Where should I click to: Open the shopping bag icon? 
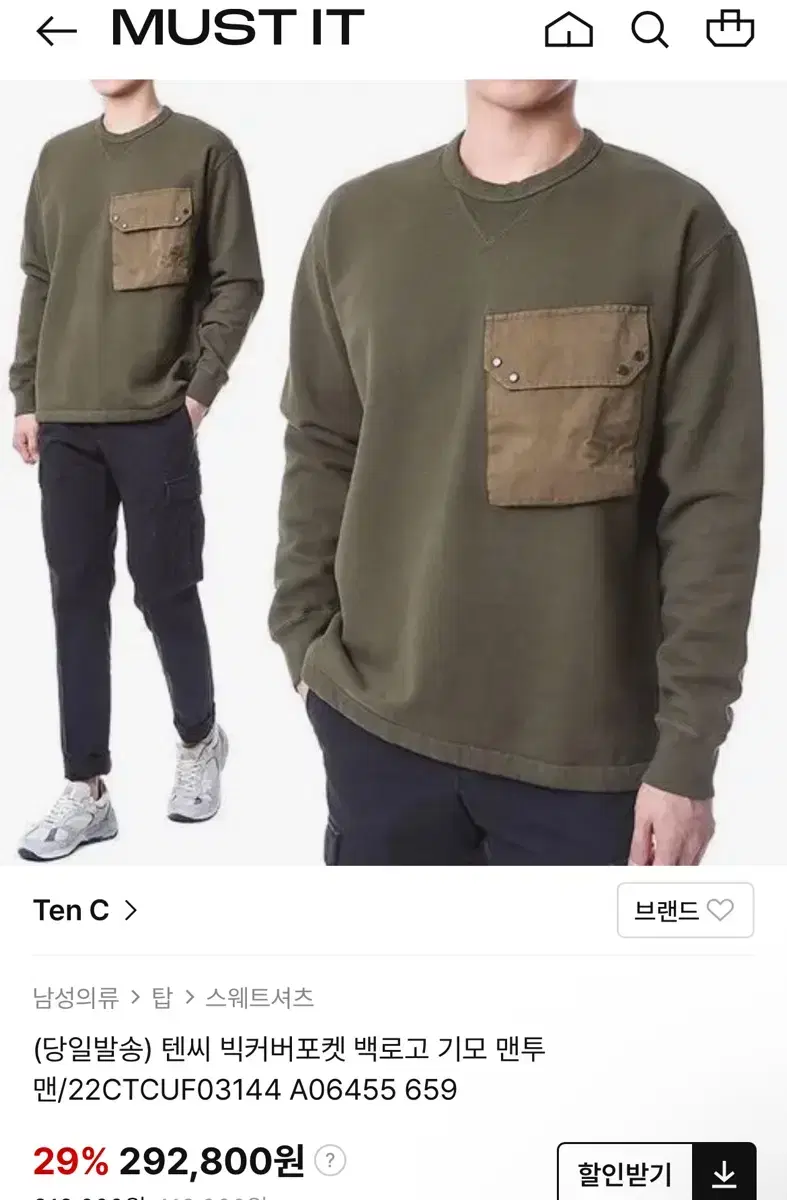point(731,30)
